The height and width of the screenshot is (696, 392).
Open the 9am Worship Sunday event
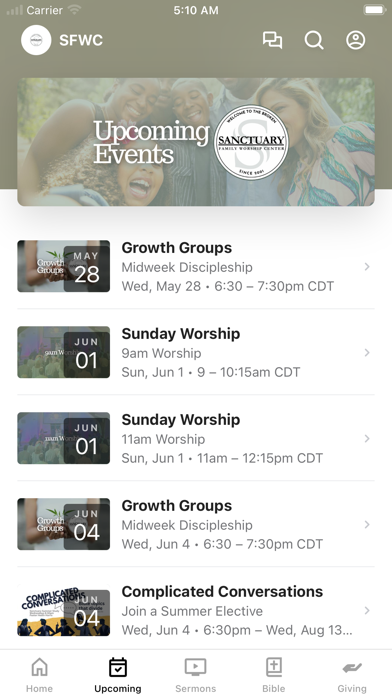pos(196,352)
